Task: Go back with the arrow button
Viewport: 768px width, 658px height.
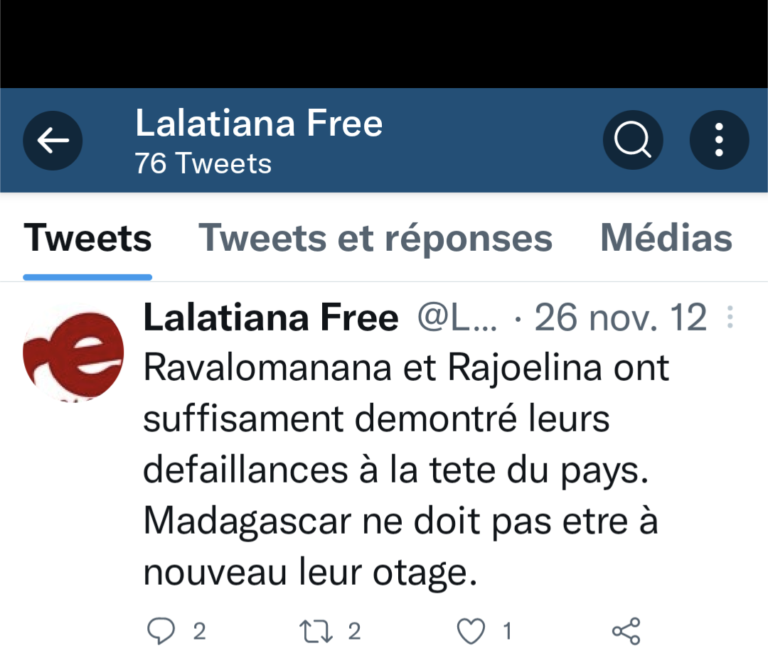Action: click(x=52, y=141)
